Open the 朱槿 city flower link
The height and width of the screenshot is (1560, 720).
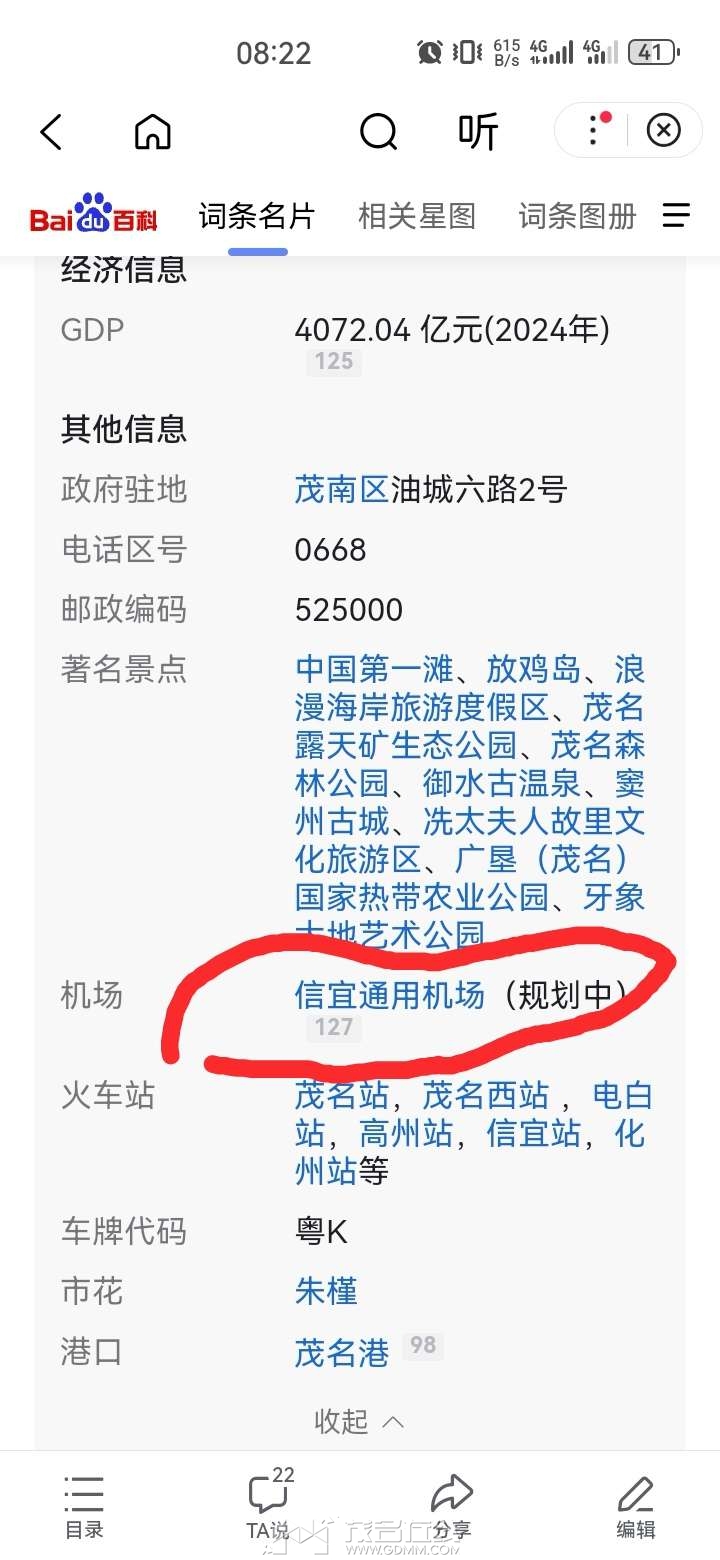click(x=326, y=1291)
